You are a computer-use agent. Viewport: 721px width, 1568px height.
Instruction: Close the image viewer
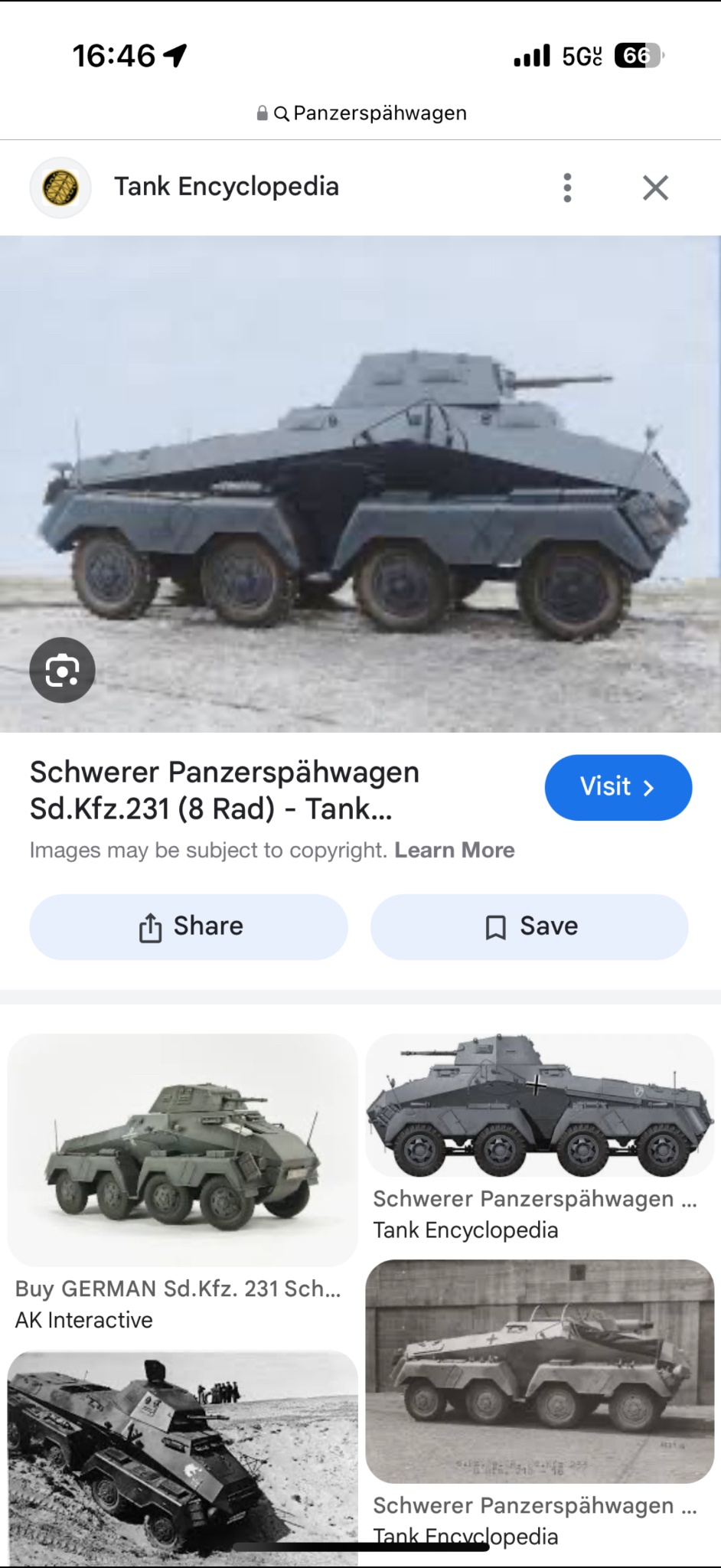point(655,188)
